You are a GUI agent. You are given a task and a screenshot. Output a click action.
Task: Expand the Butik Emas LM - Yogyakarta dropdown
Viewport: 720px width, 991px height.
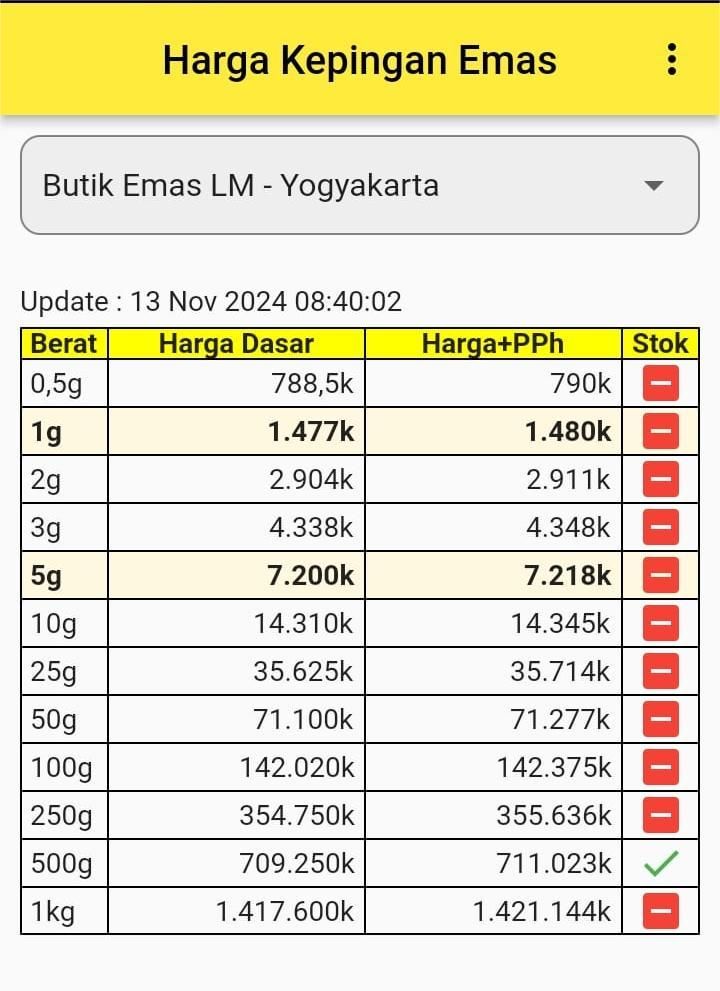point(360,185)
